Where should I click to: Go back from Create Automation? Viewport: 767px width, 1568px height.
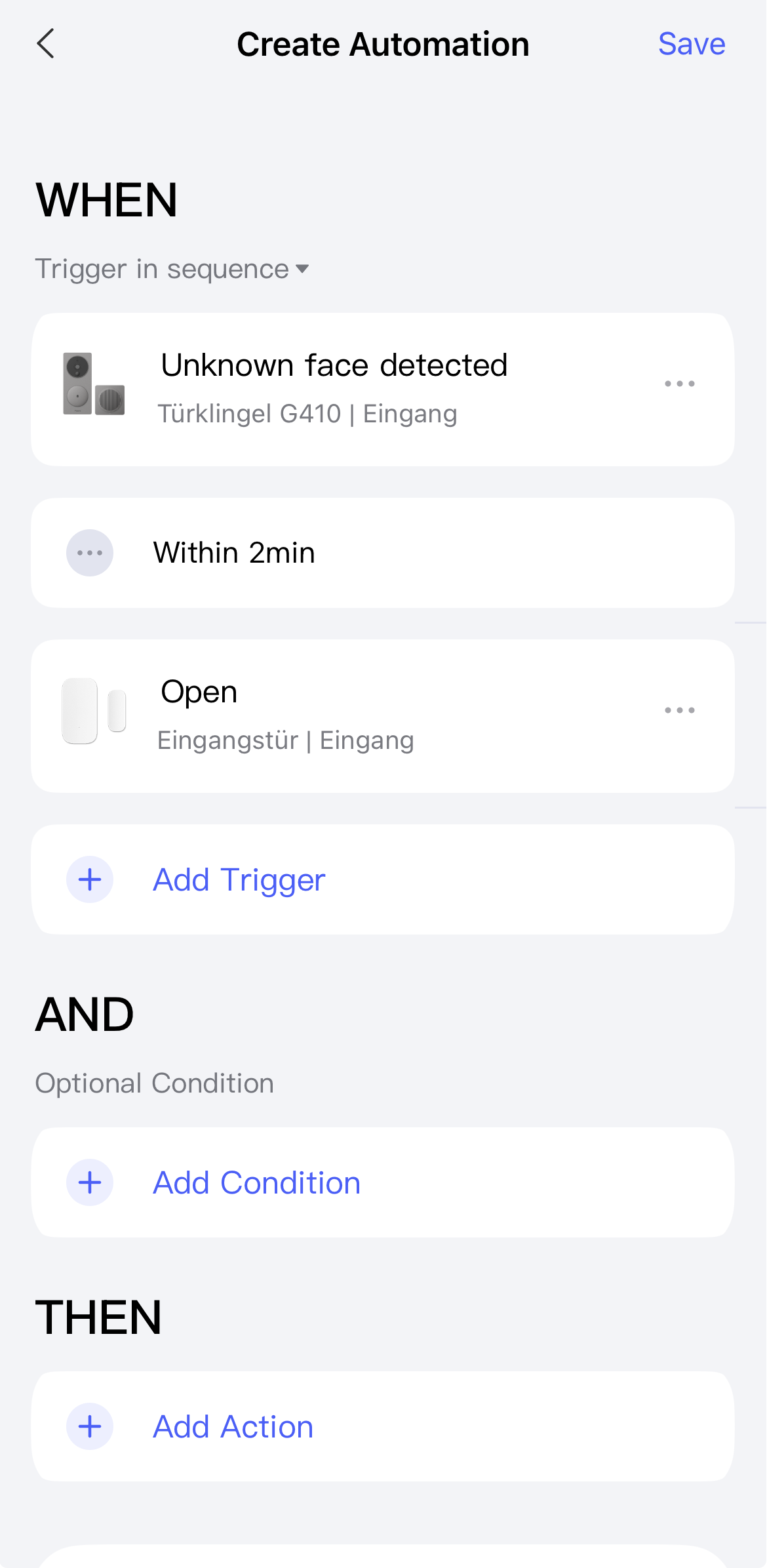tap(46, 44)
